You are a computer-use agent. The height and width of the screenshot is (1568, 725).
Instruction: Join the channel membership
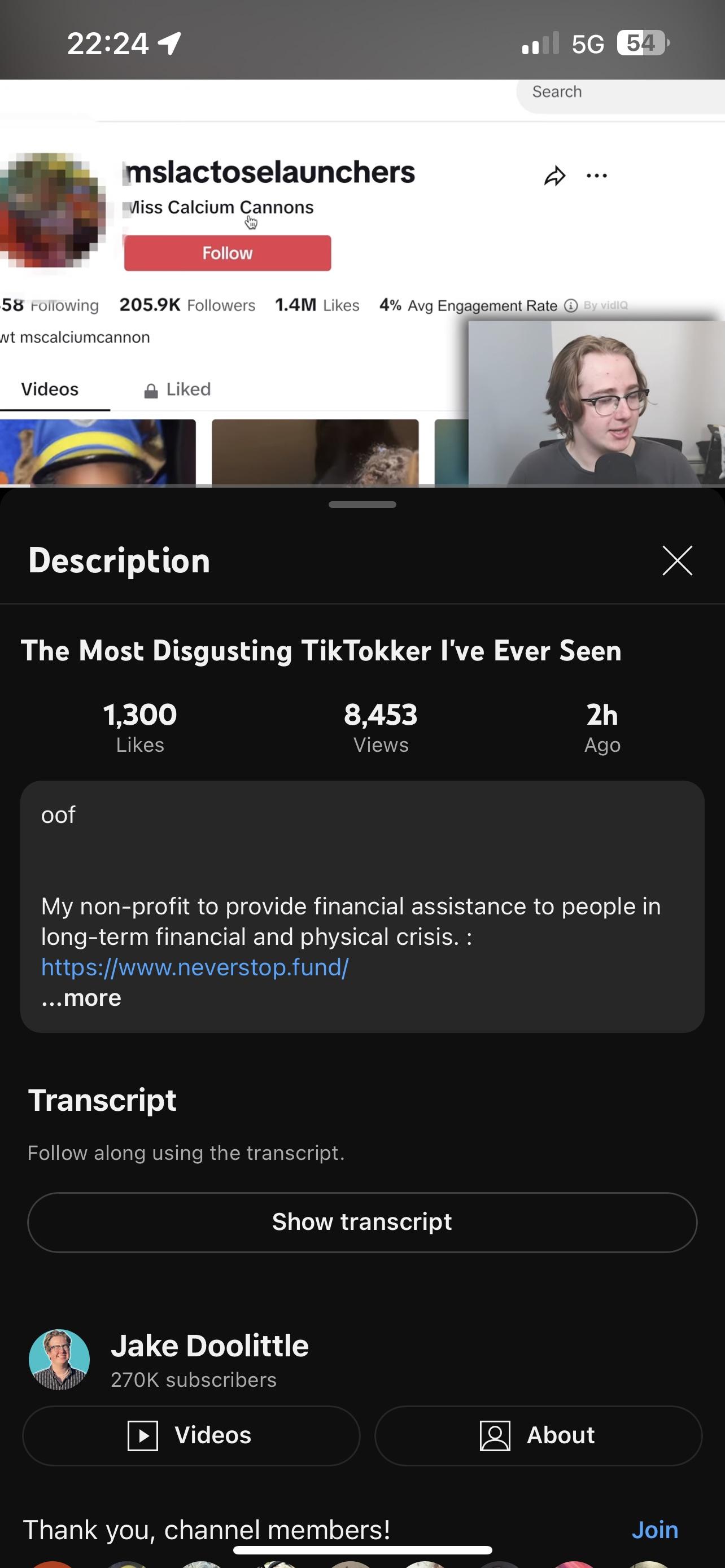(654, 1529)
